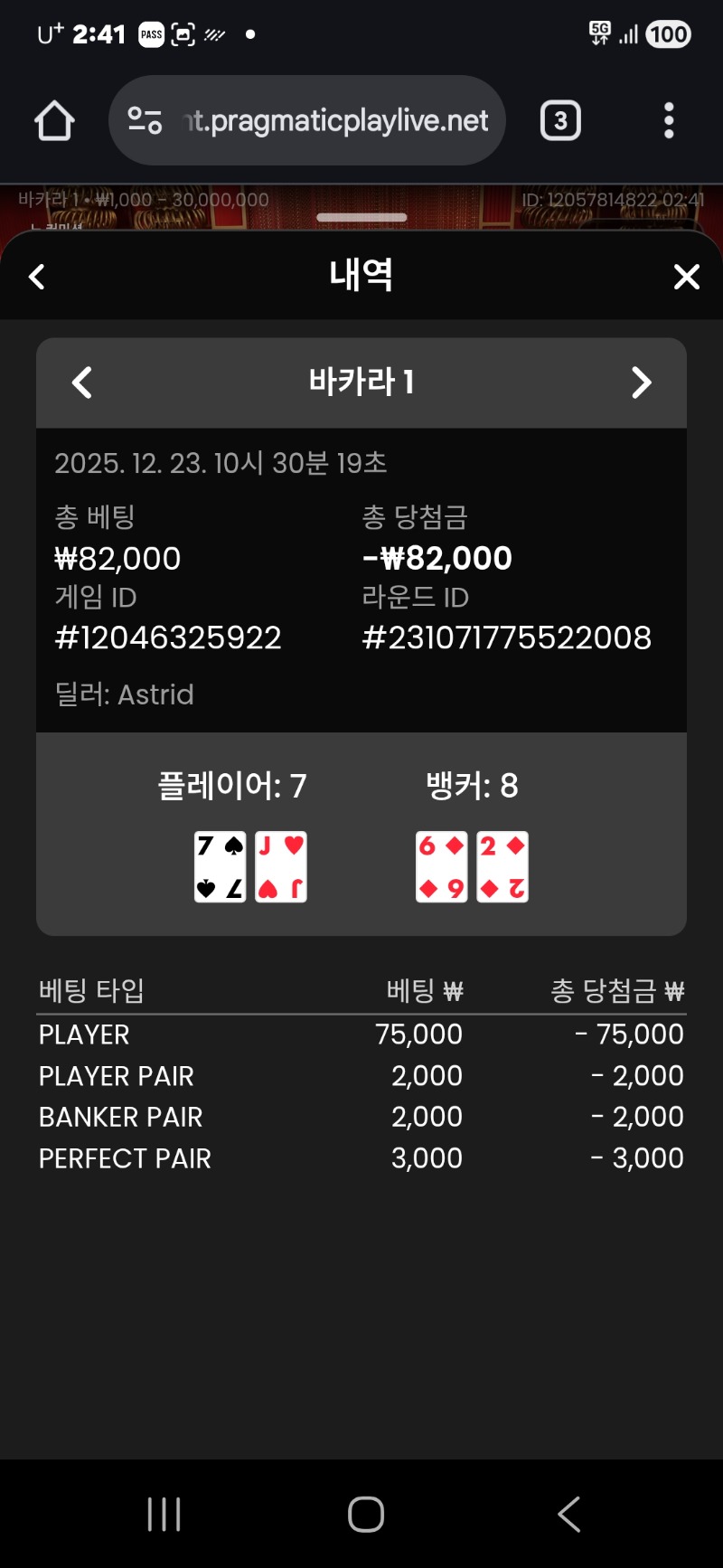This screenshot has width=723, height=1568.
Task: Show the previous 바카라 1 round record
Action: click(x=82, y=383)
